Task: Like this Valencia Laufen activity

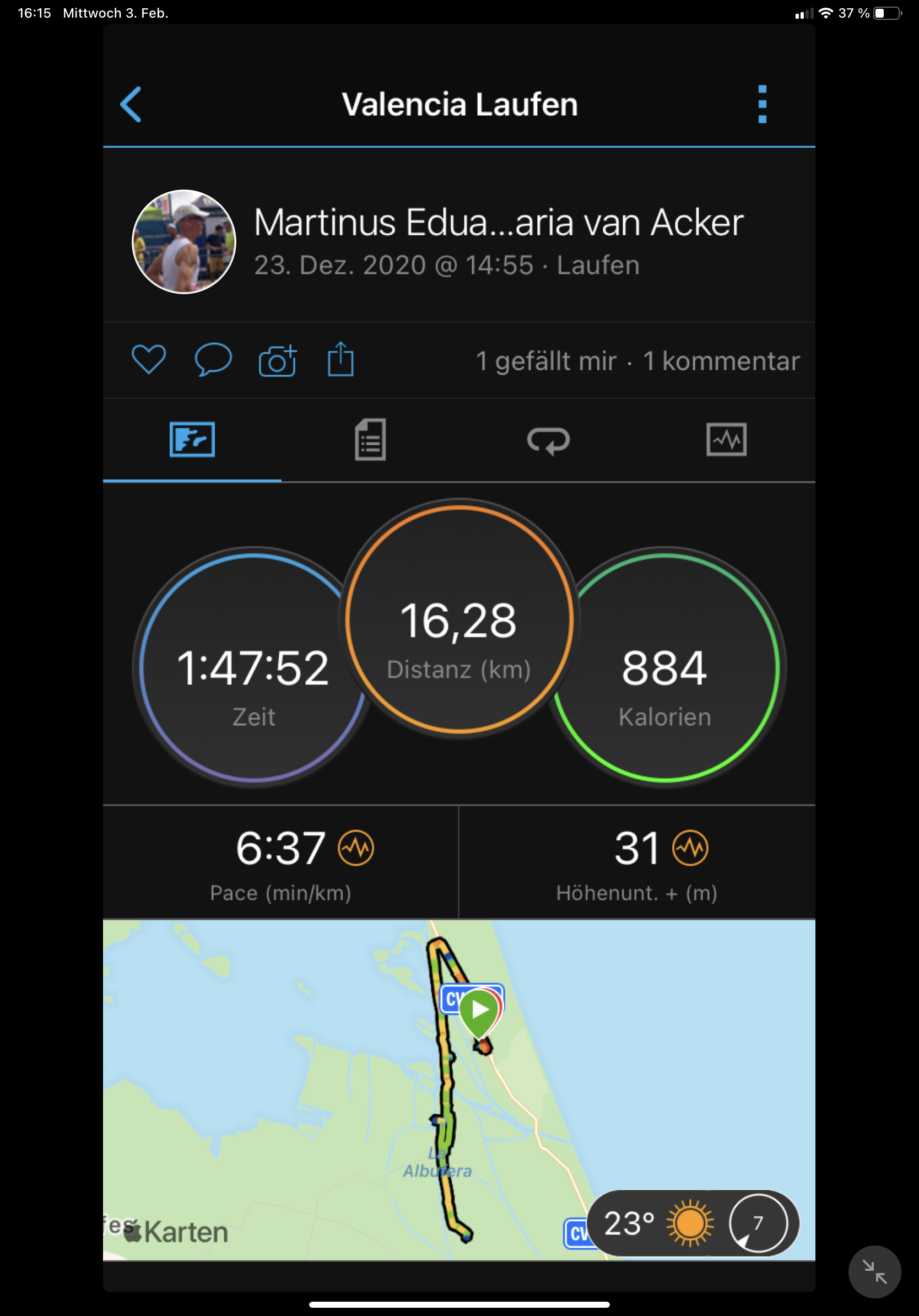Action: [149, 360]
